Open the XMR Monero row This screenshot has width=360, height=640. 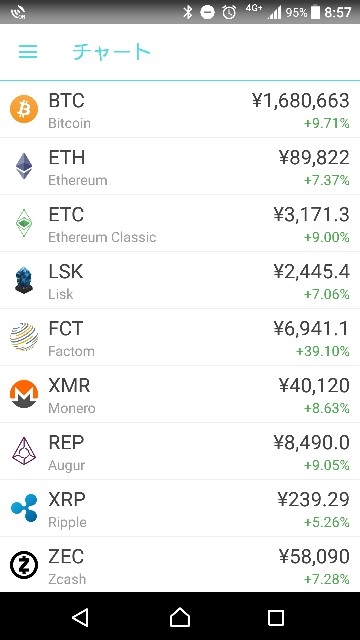[x=180, y=394]
